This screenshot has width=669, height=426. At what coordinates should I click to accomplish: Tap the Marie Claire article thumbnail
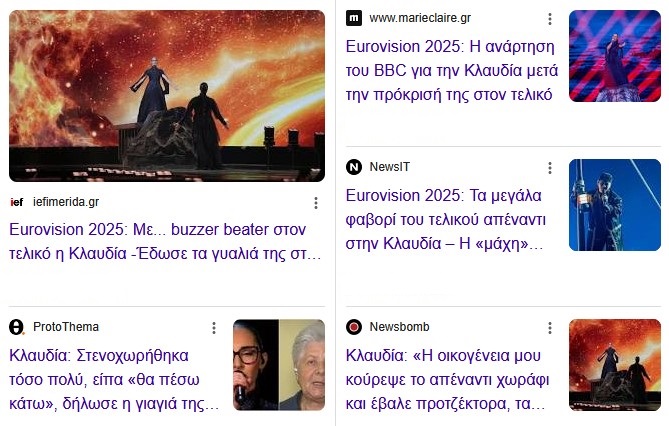click(x=614, y=56)
